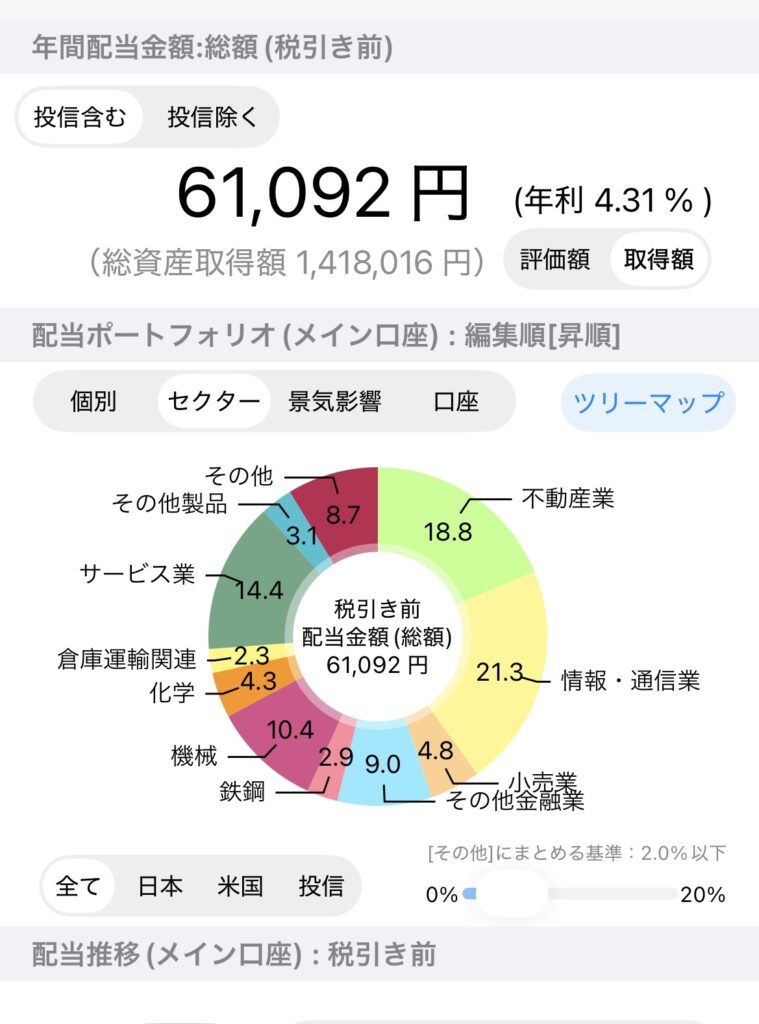Filter holdings by 投信

click(320, 886)
